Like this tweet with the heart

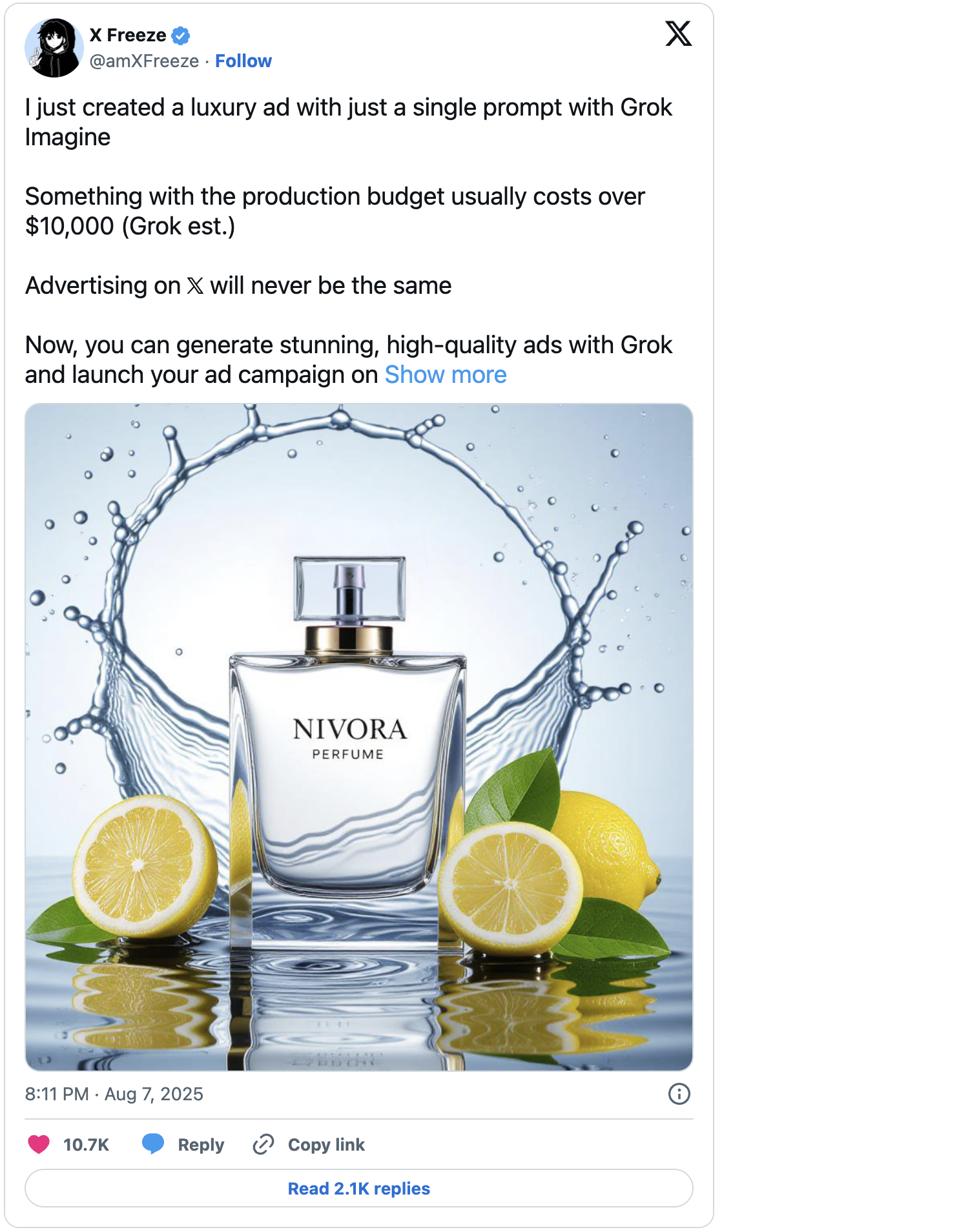click(x=39, y=1144)
